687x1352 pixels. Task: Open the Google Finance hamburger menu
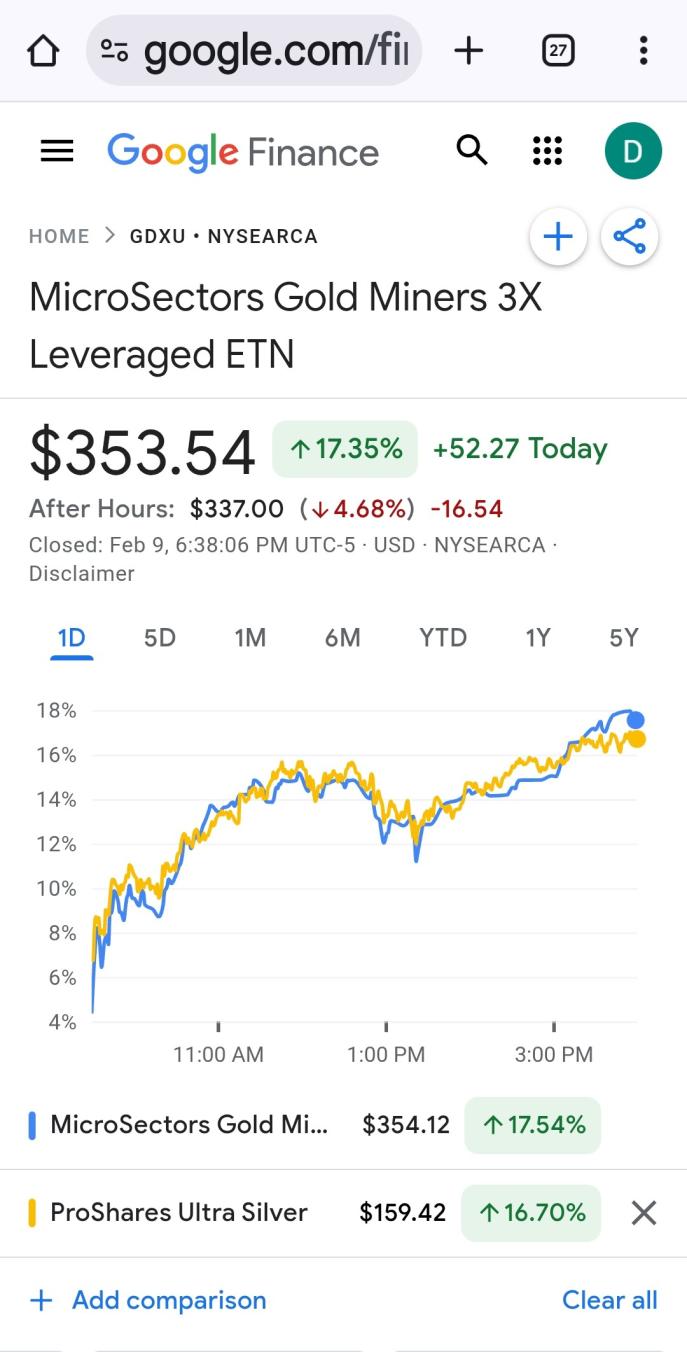pyautogui.click(x=57, y=151)
